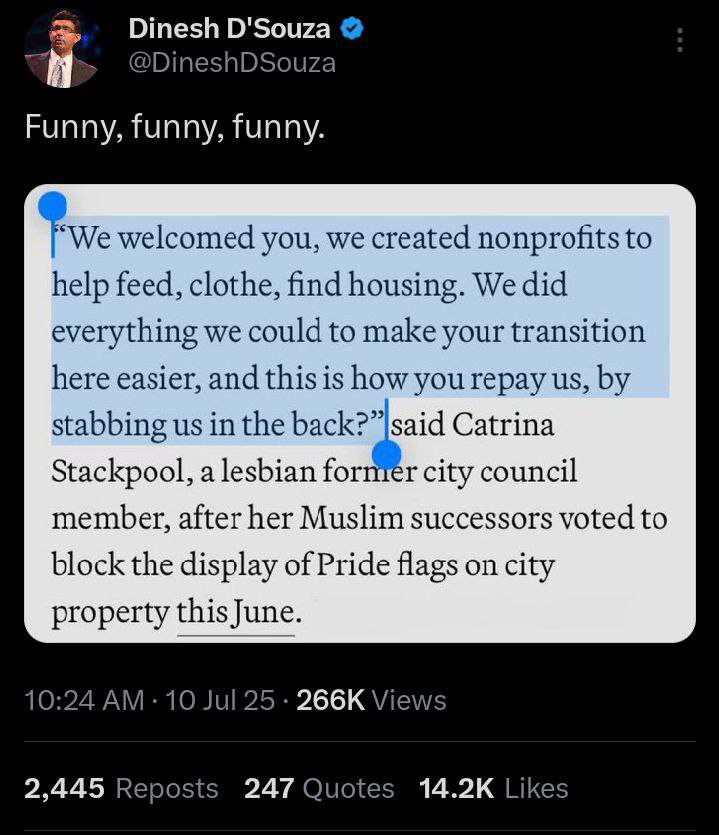Open the @DineshDSouza profile name
Screen dimensions: 719x835
click(232, 63)
